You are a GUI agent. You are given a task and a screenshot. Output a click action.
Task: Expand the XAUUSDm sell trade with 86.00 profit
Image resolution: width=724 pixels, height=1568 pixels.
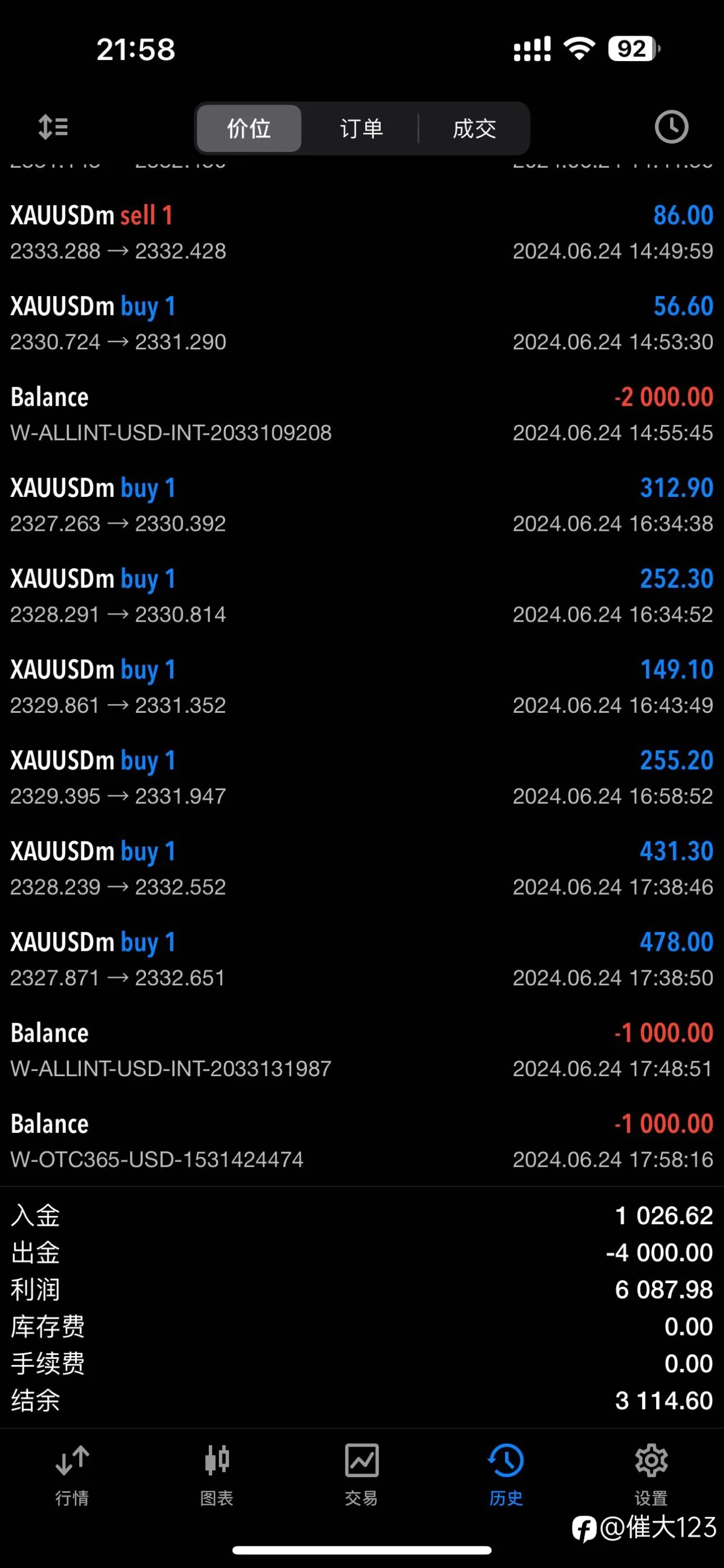click(x=361, y=232)
